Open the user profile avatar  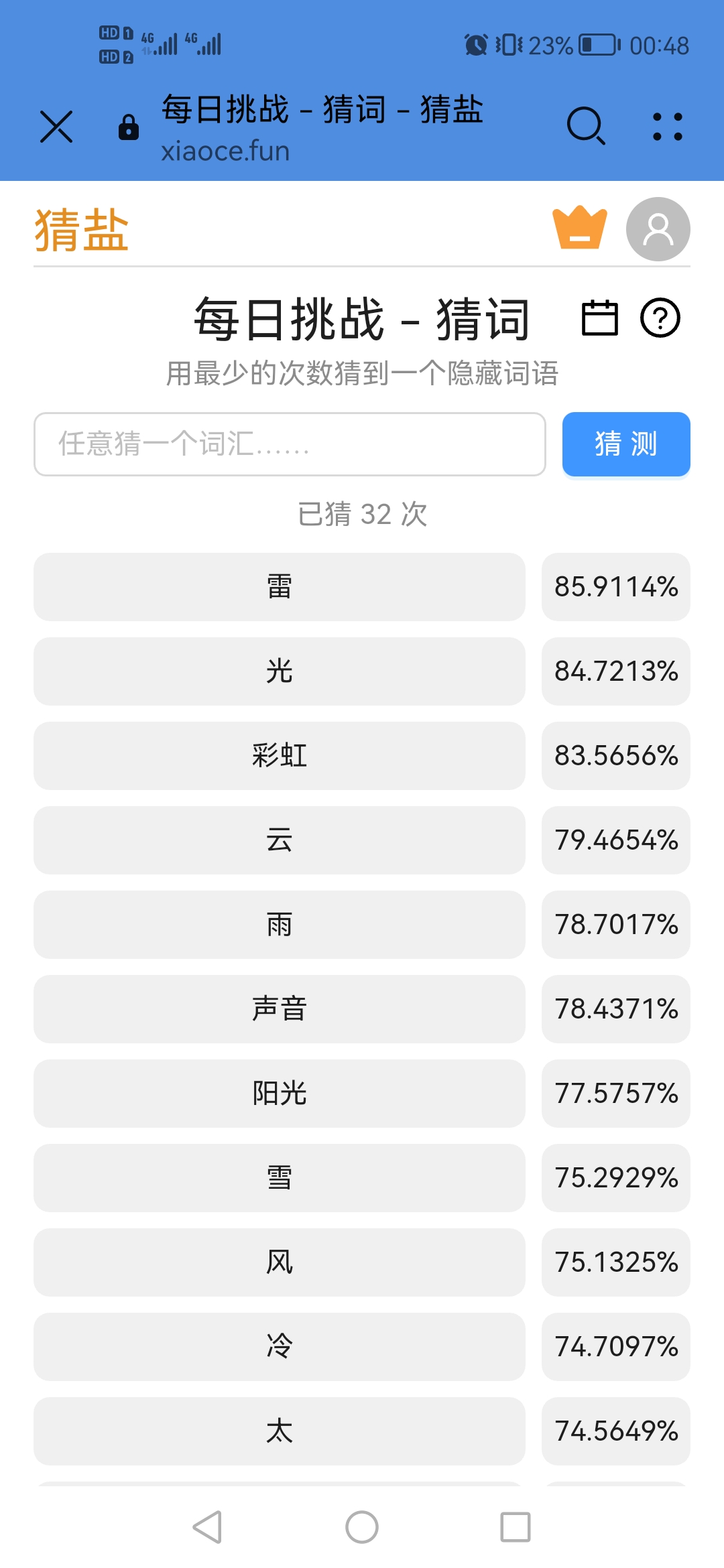point(658,229)
